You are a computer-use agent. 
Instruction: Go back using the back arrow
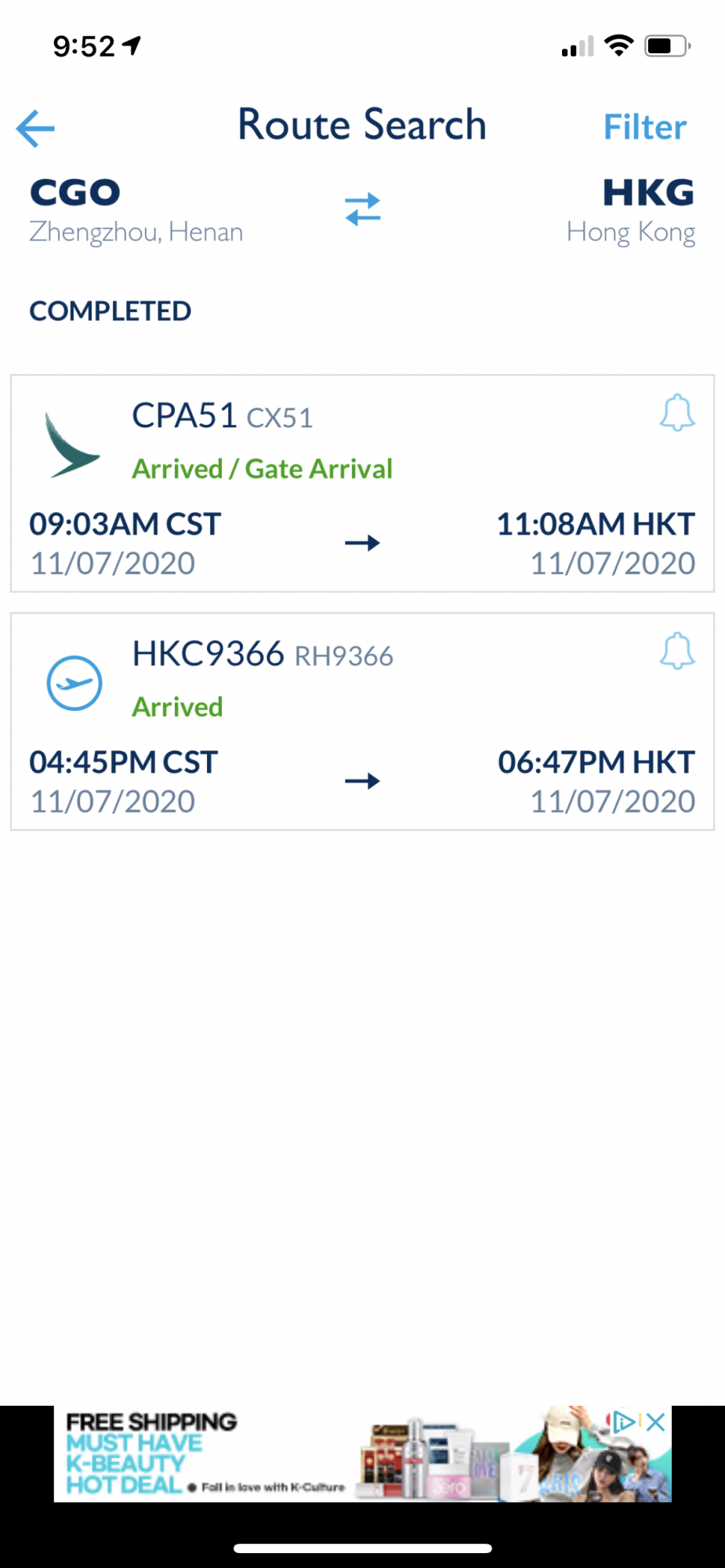pos(35,128)
